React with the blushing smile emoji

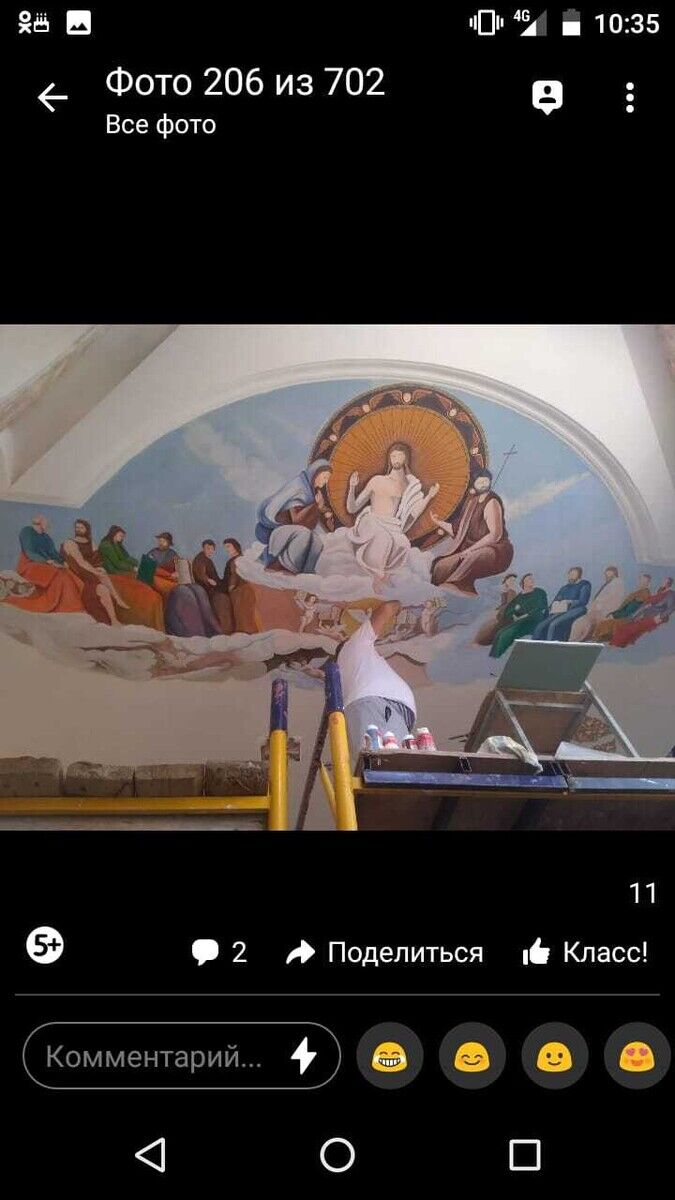click(x=472, y=1056)
